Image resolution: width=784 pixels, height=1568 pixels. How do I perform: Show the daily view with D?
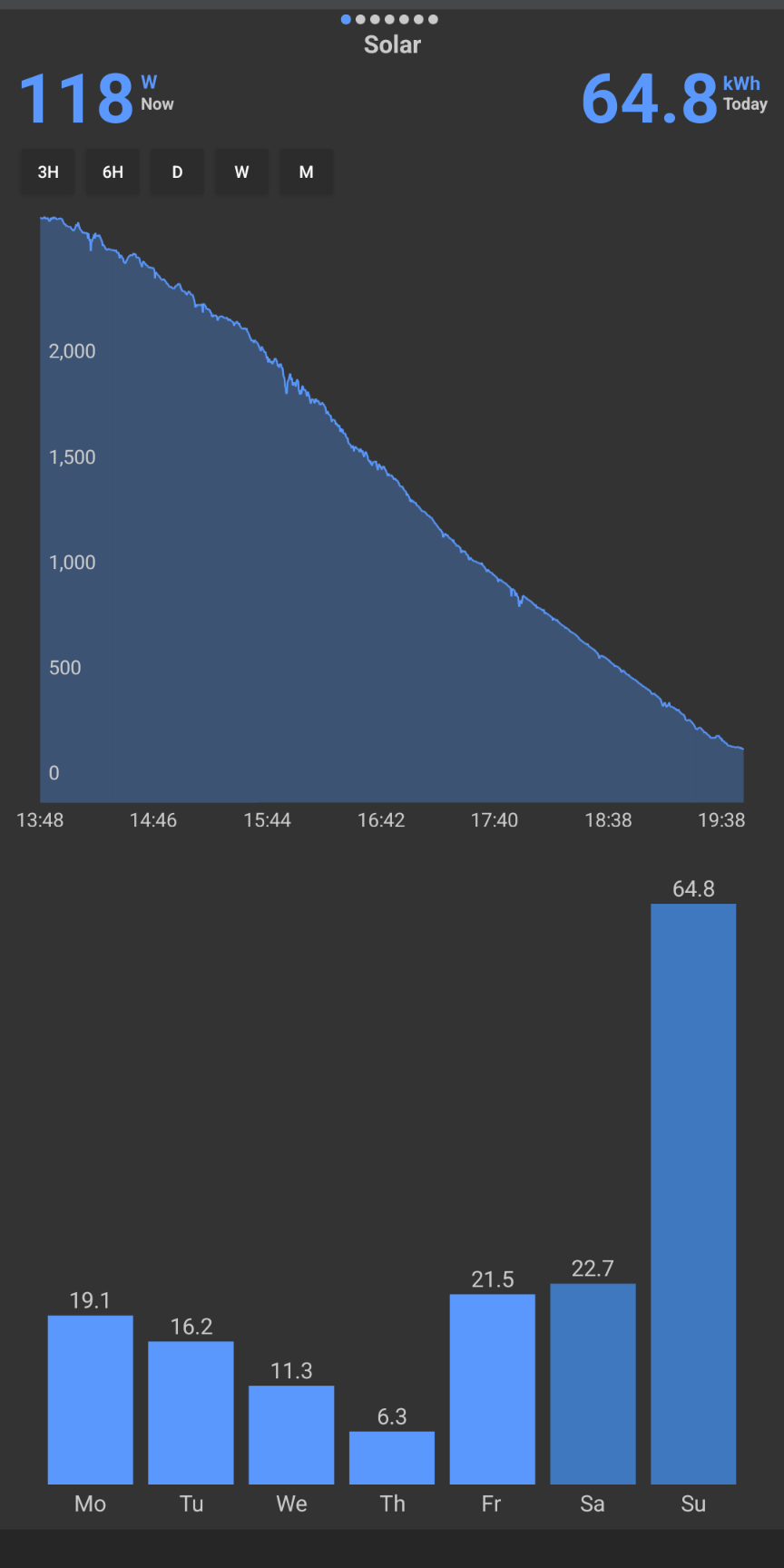point(177,171)
